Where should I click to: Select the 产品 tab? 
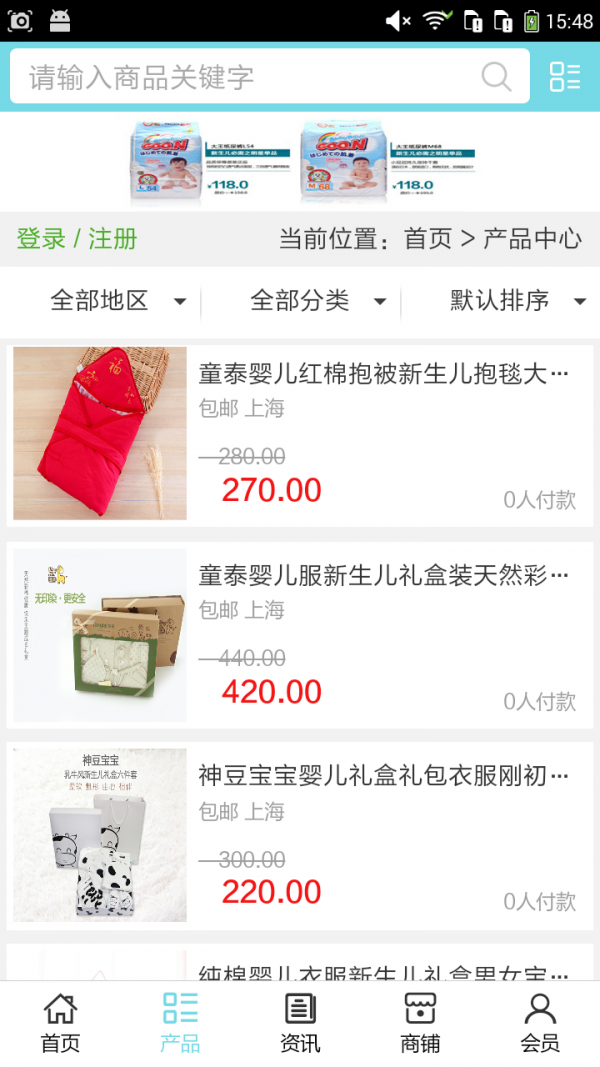point(180,1023)
